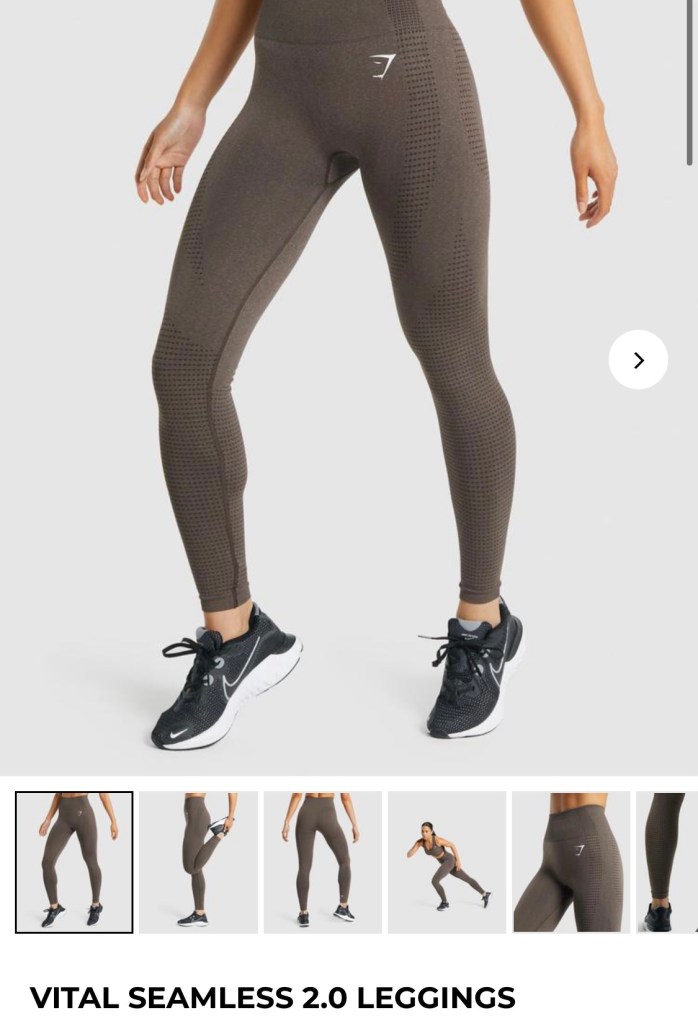Select the partially visible last thumbnail
698x1023 pixels.
pos(667,862)
